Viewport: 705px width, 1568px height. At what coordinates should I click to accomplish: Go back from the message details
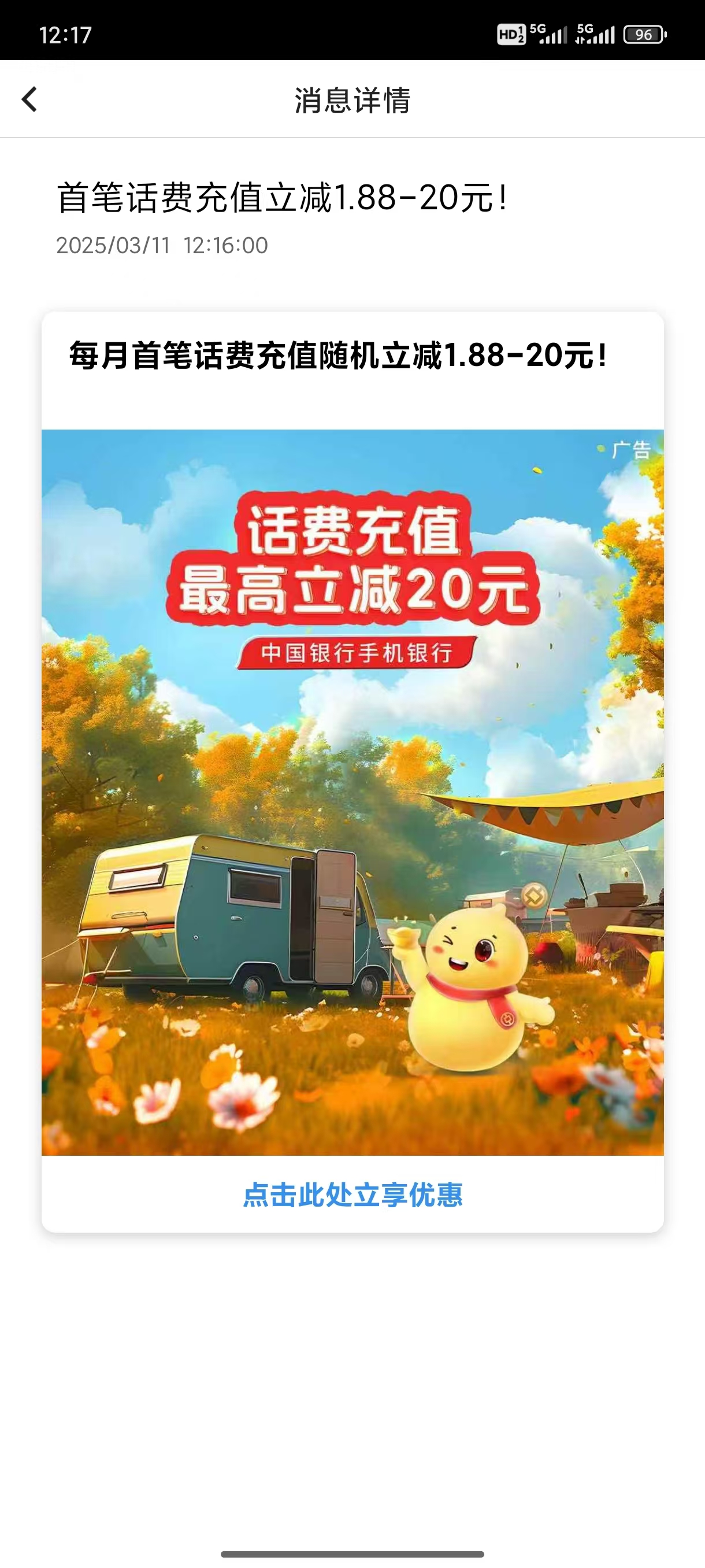pos(29,99)
